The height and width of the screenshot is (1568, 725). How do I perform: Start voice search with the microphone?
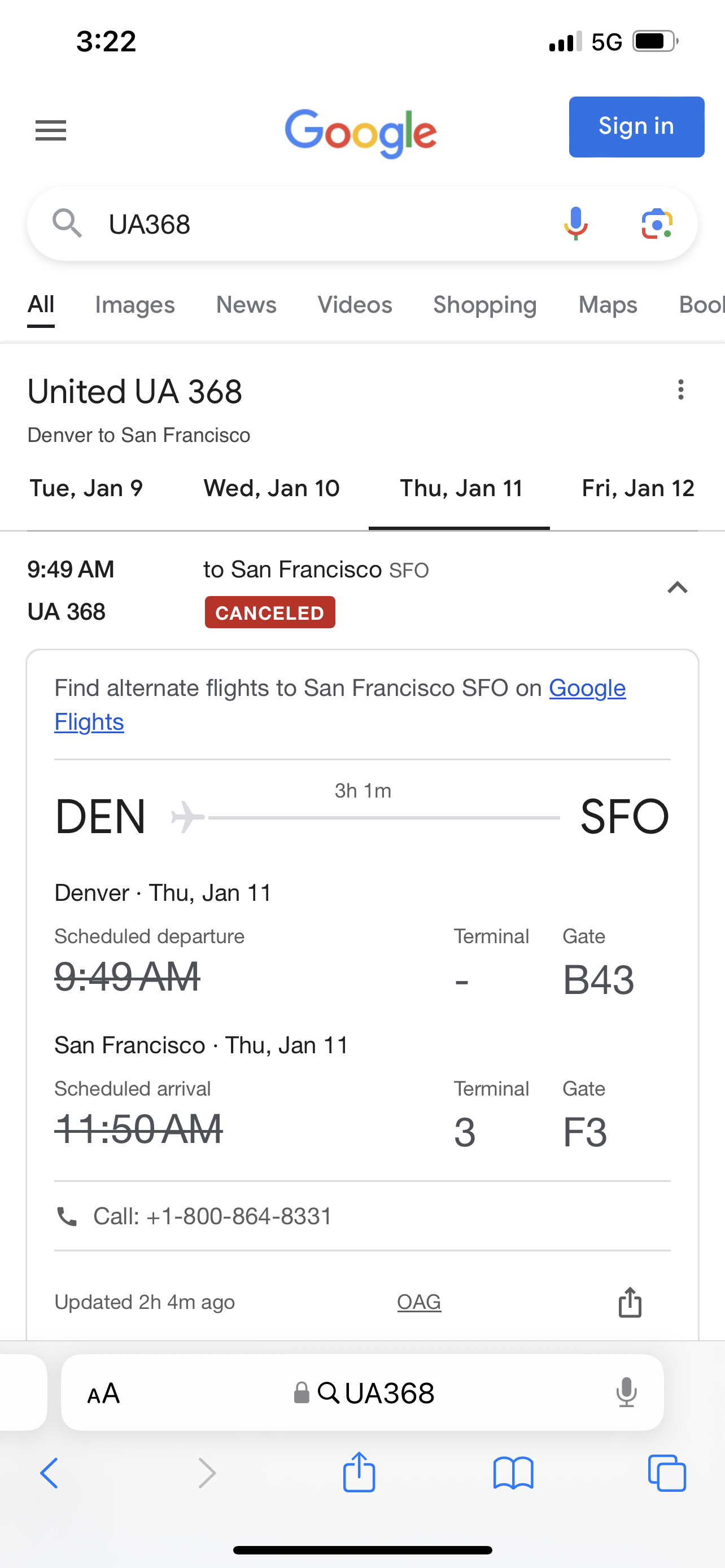pyautogui.click(x=575, y=224)
